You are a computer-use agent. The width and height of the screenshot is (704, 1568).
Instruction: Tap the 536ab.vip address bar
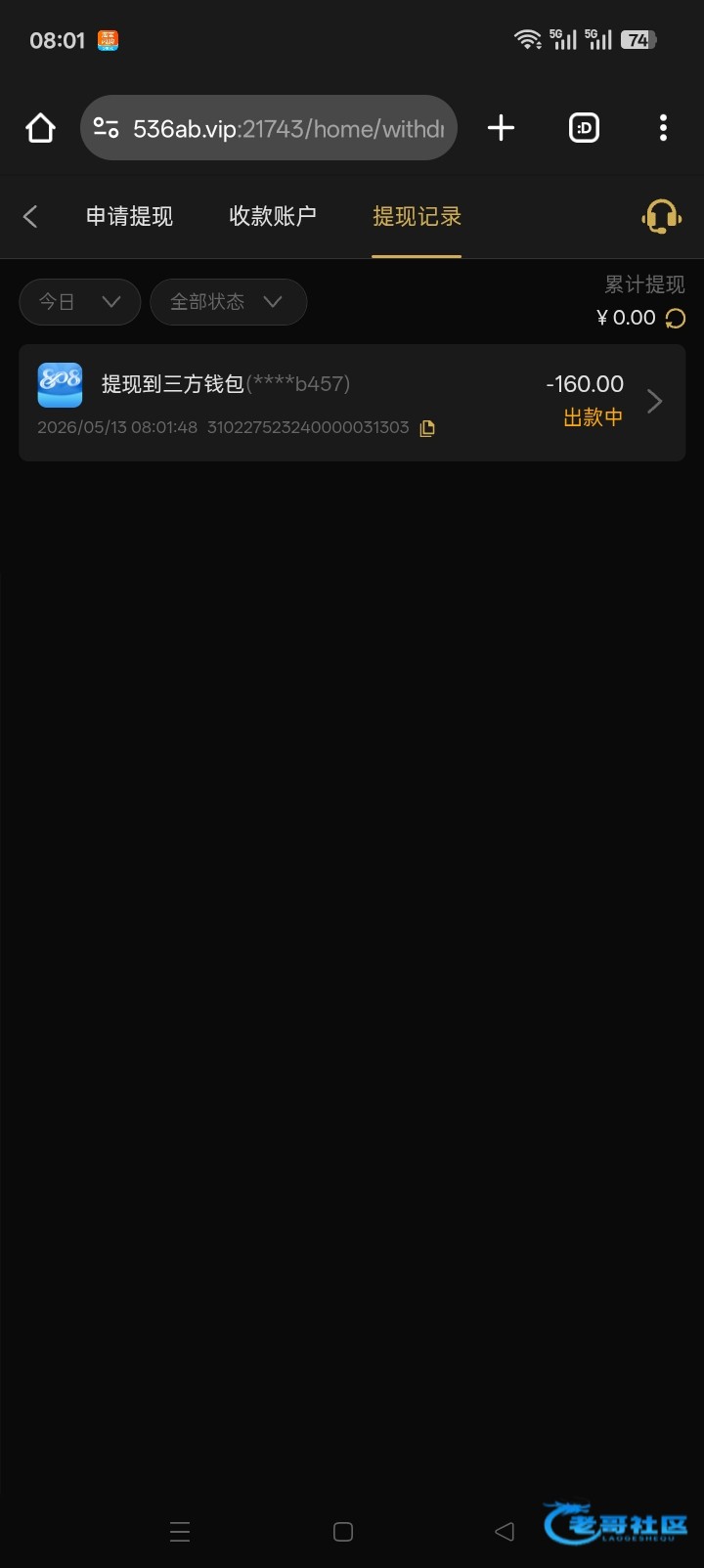coord(269,128)
